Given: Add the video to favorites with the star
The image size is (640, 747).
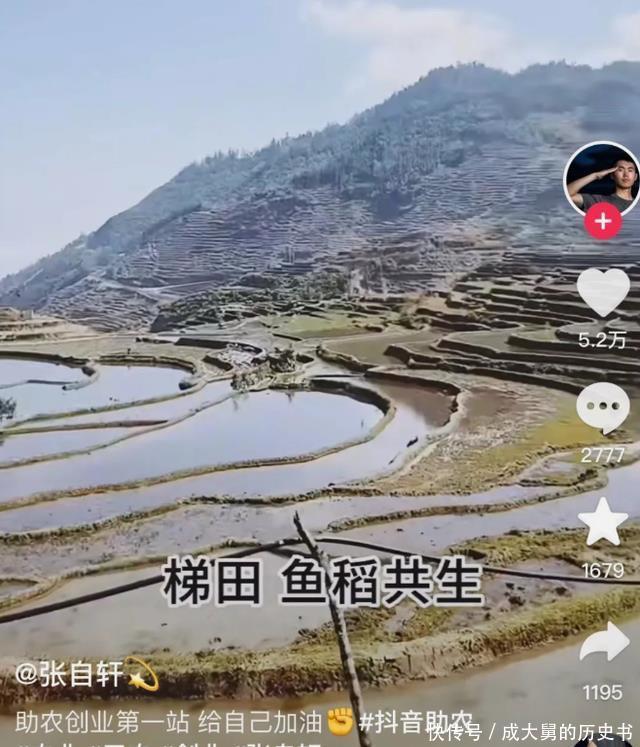Looking at the screenshot, I should (603, 522).
